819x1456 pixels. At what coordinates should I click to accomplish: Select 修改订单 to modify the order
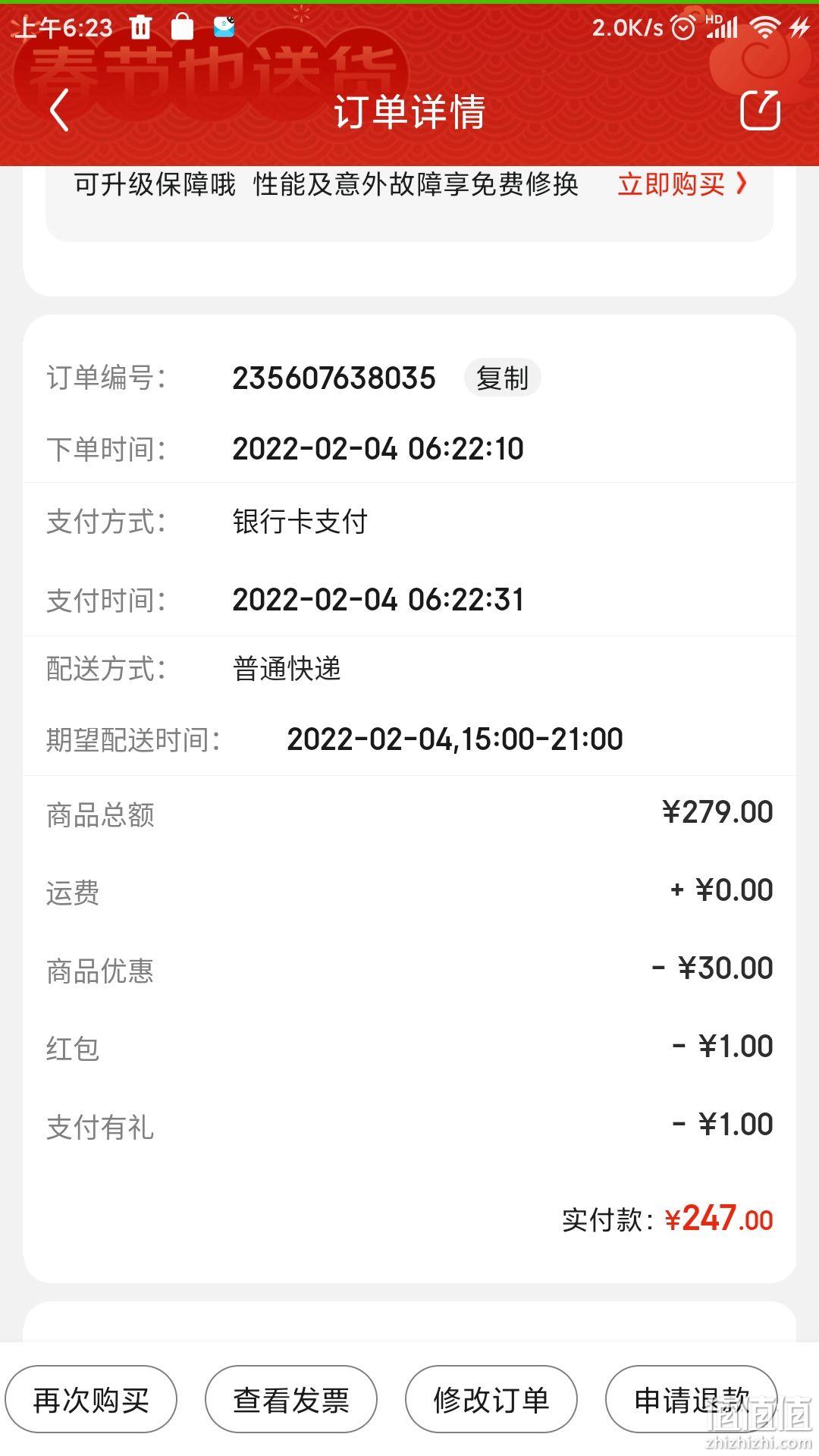point(491,1399)
